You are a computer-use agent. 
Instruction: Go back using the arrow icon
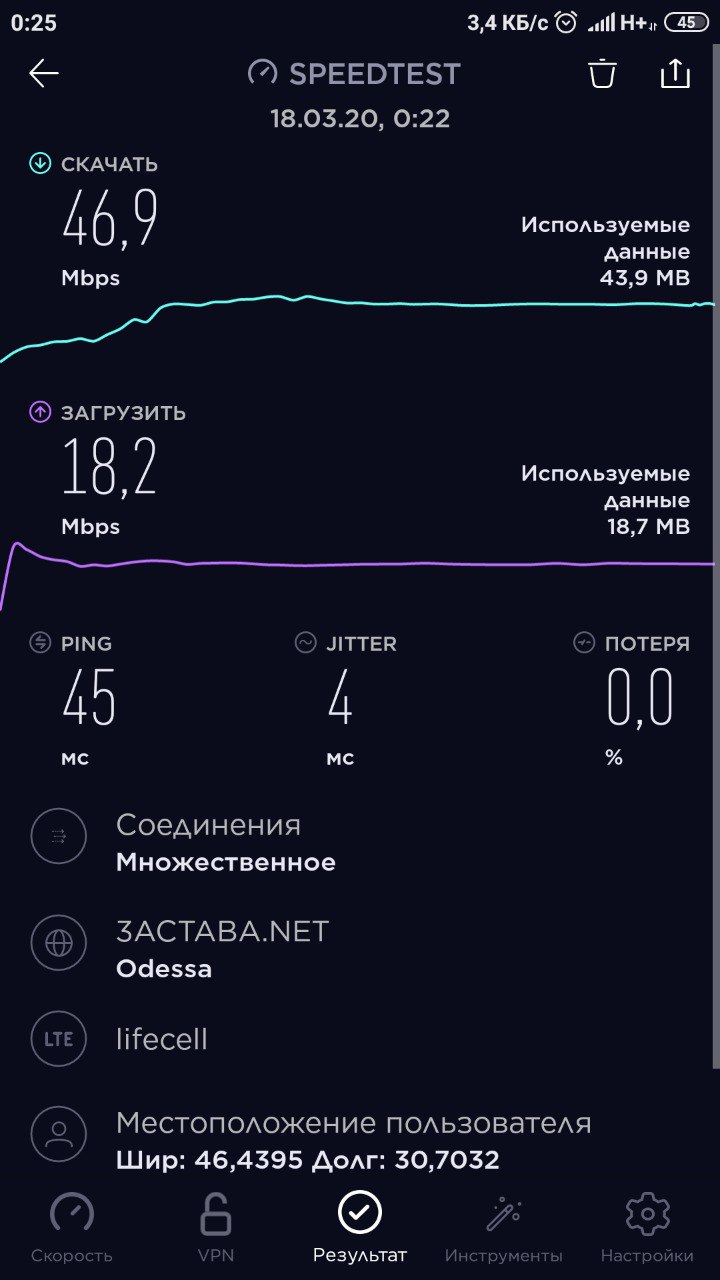coord(44,73)
